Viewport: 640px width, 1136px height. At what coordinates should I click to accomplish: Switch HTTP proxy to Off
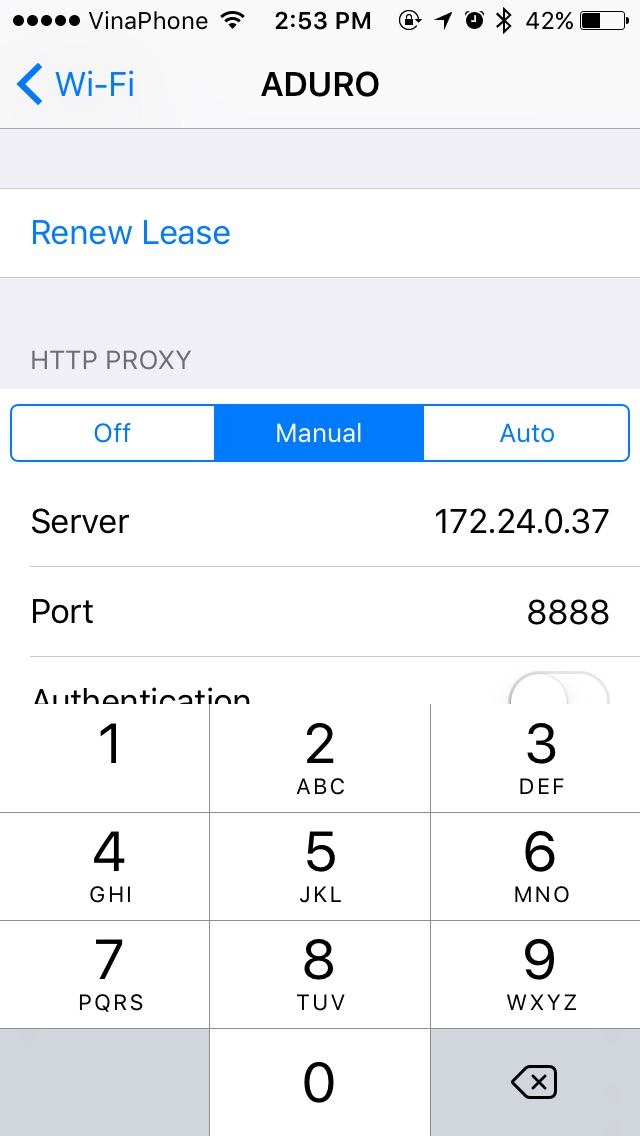coord(112,433)
